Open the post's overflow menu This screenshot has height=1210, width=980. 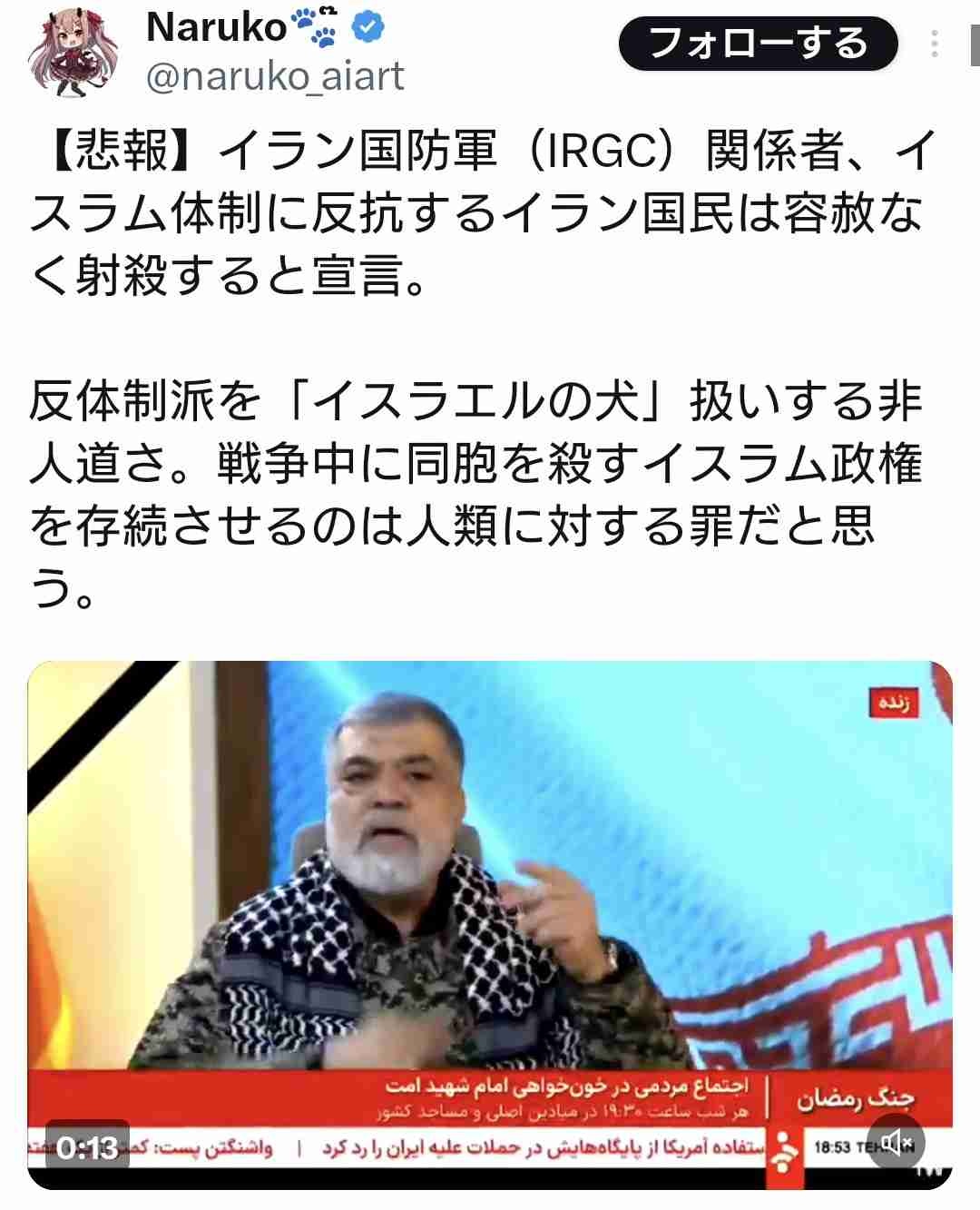coord(936,44)
